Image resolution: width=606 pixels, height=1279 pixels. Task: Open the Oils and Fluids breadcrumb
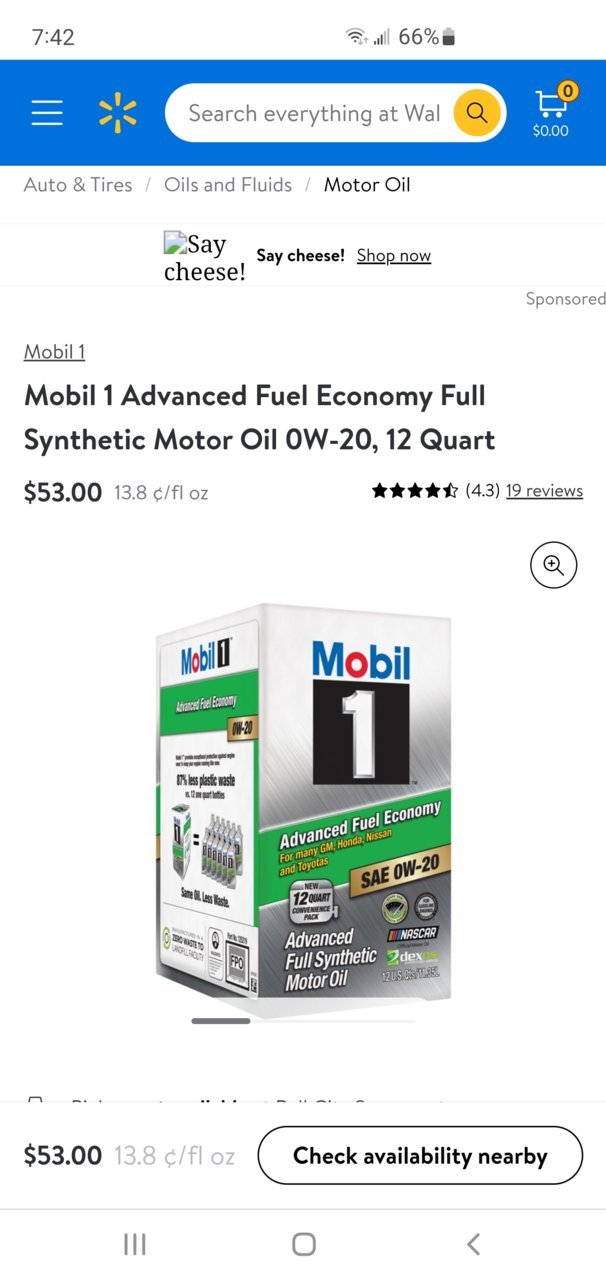click(228, 185)
